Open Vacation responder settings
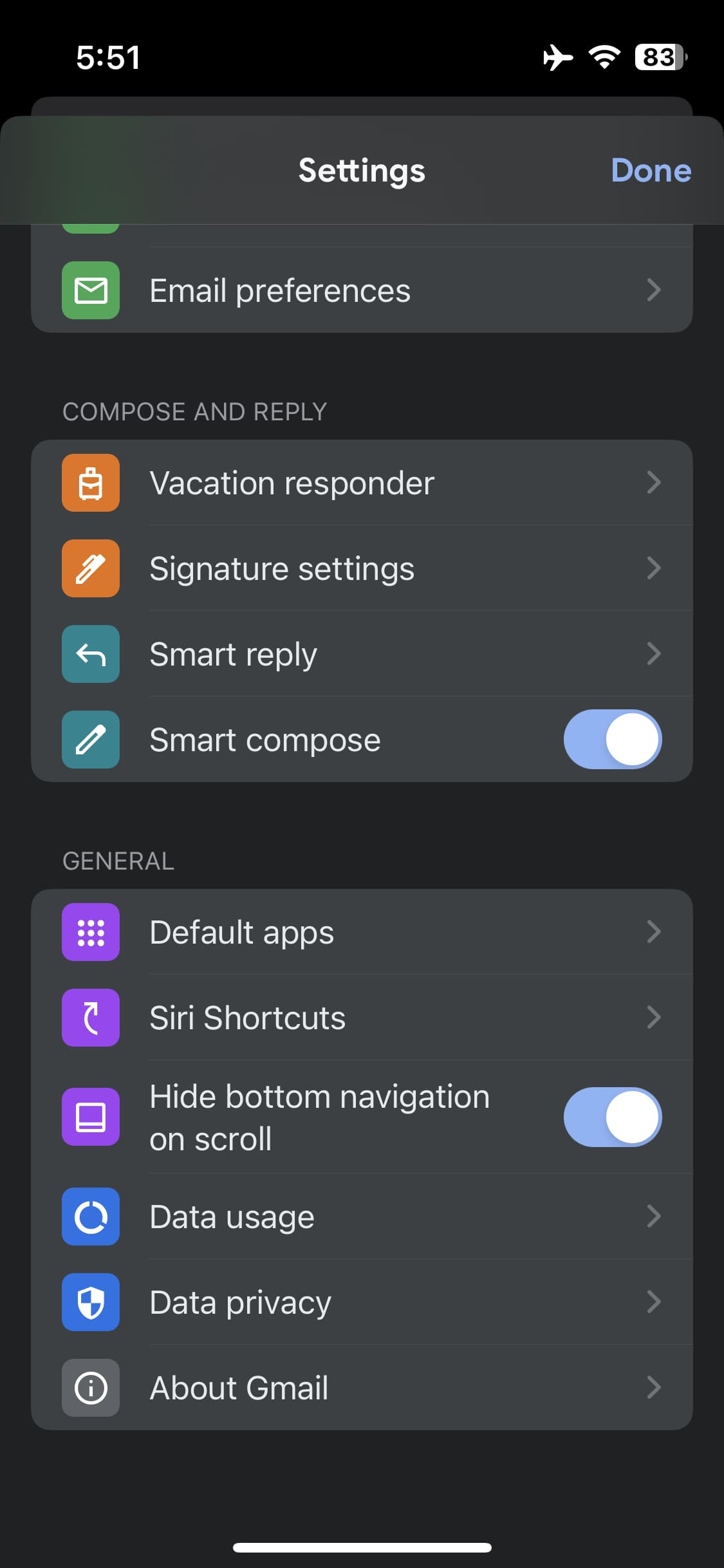This screenshot has width=724, height=1568. [360, 483]
